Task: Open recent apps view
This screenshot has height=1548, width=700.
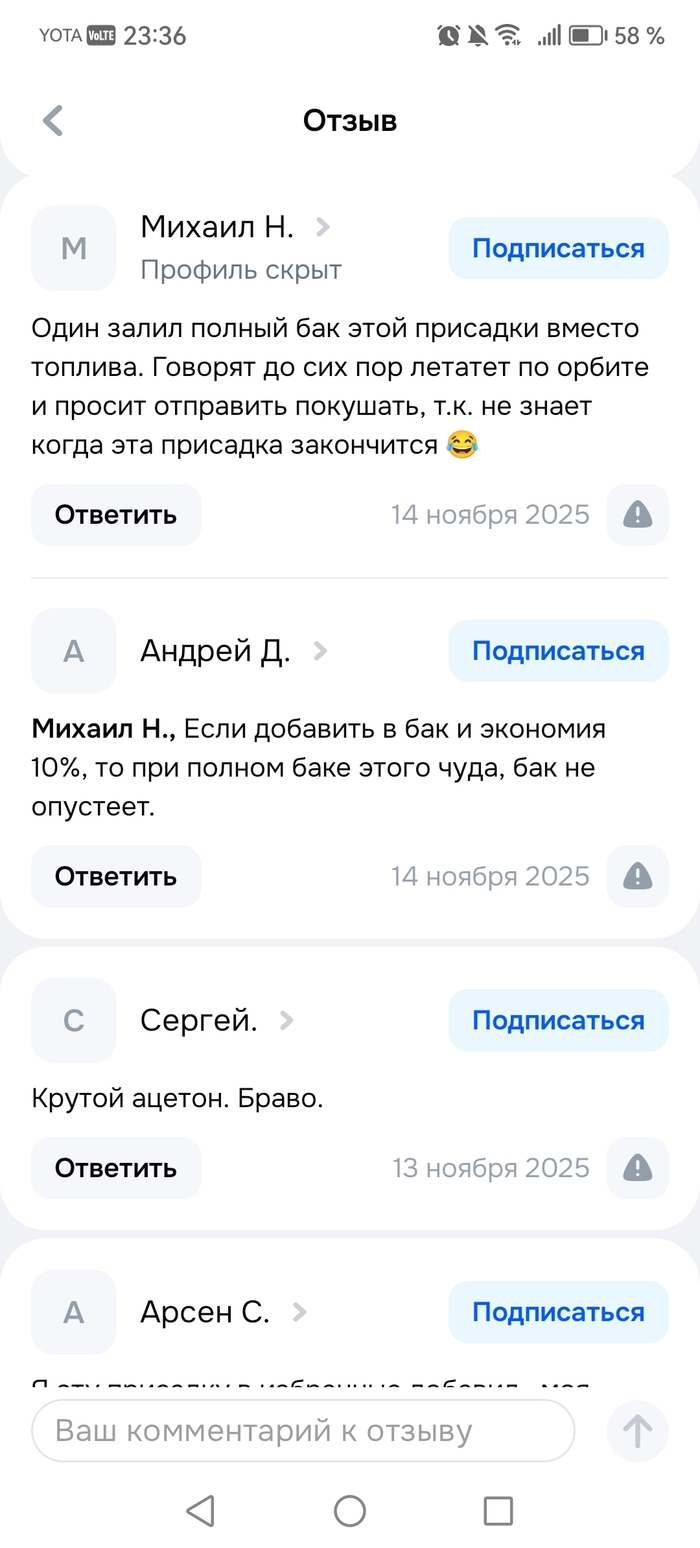Action: coord(497,1510)
